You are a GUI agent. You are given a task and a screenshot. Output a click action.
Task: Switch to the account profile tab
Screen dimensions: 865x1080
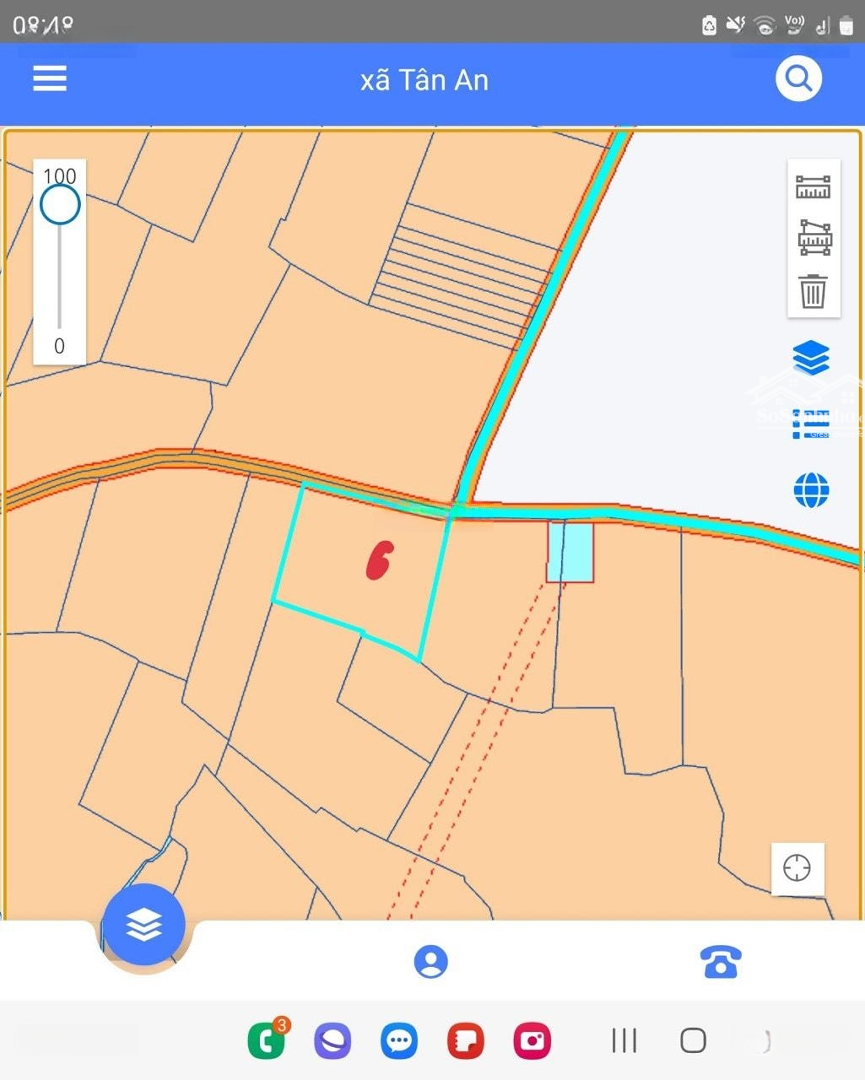[x=431, y=961]
